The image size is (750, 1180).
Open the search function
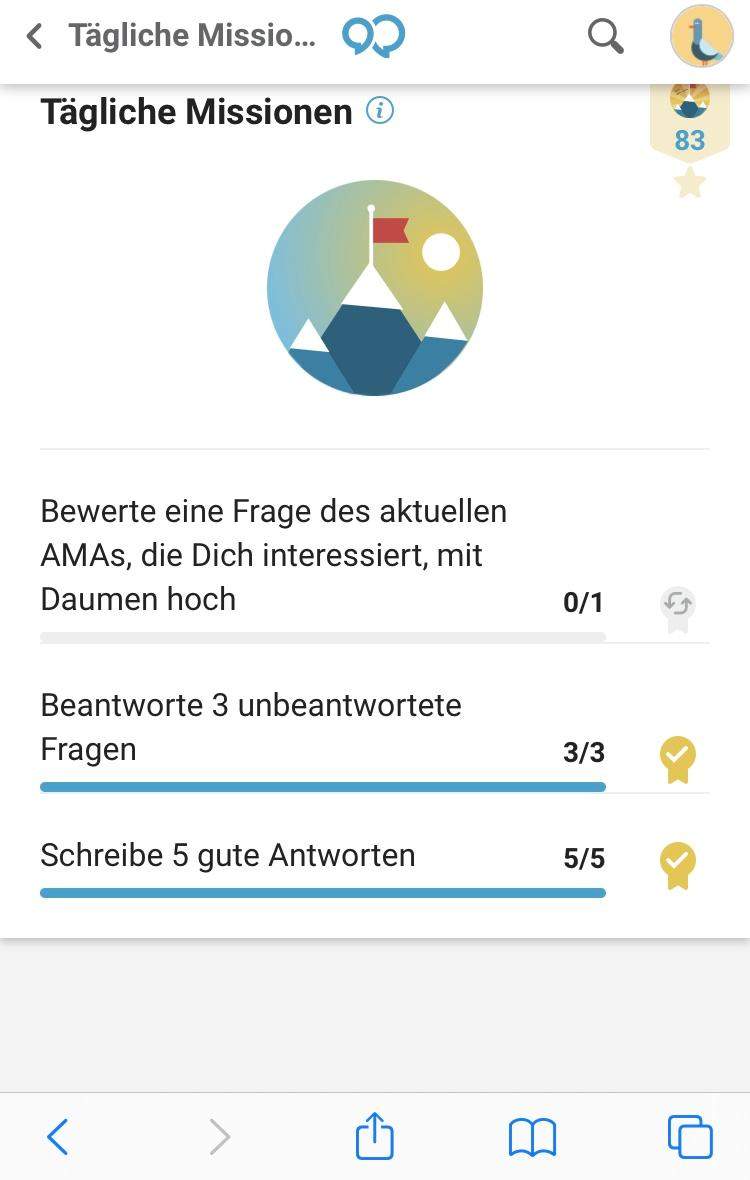click(x=604, y=36)
